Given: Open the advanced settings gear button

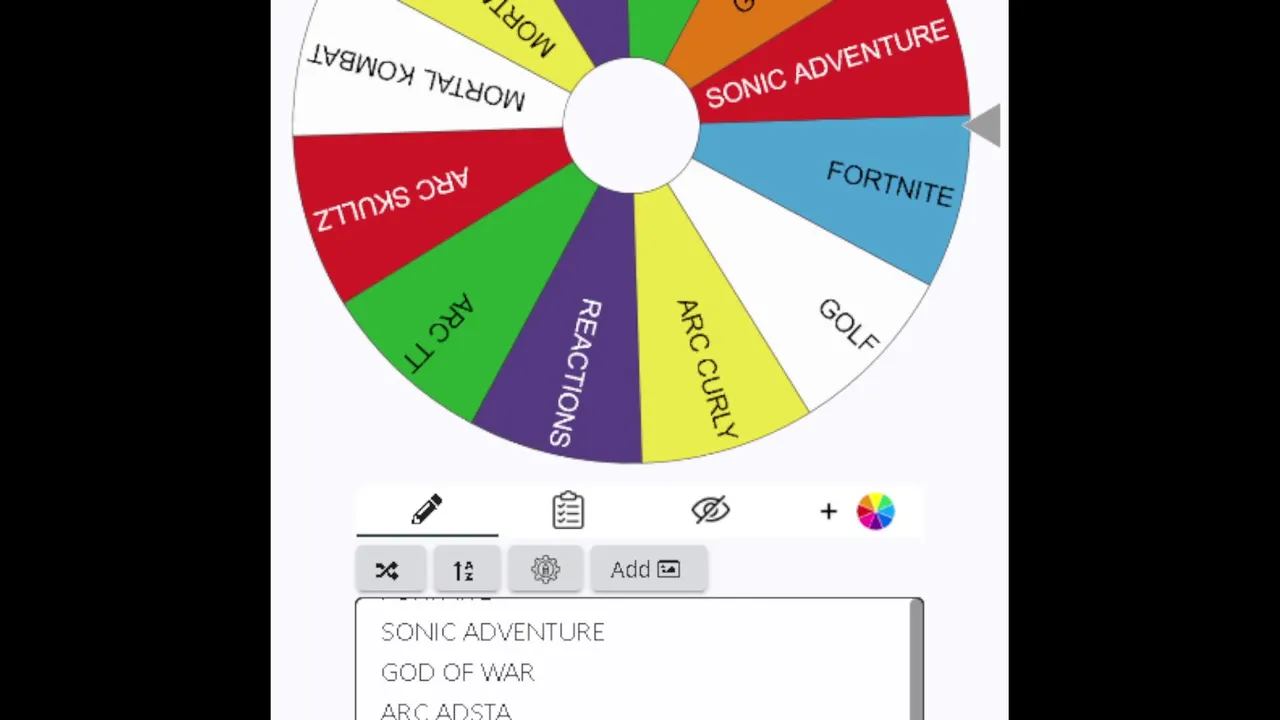Looking at the screenshot, I should coord(545,570).
